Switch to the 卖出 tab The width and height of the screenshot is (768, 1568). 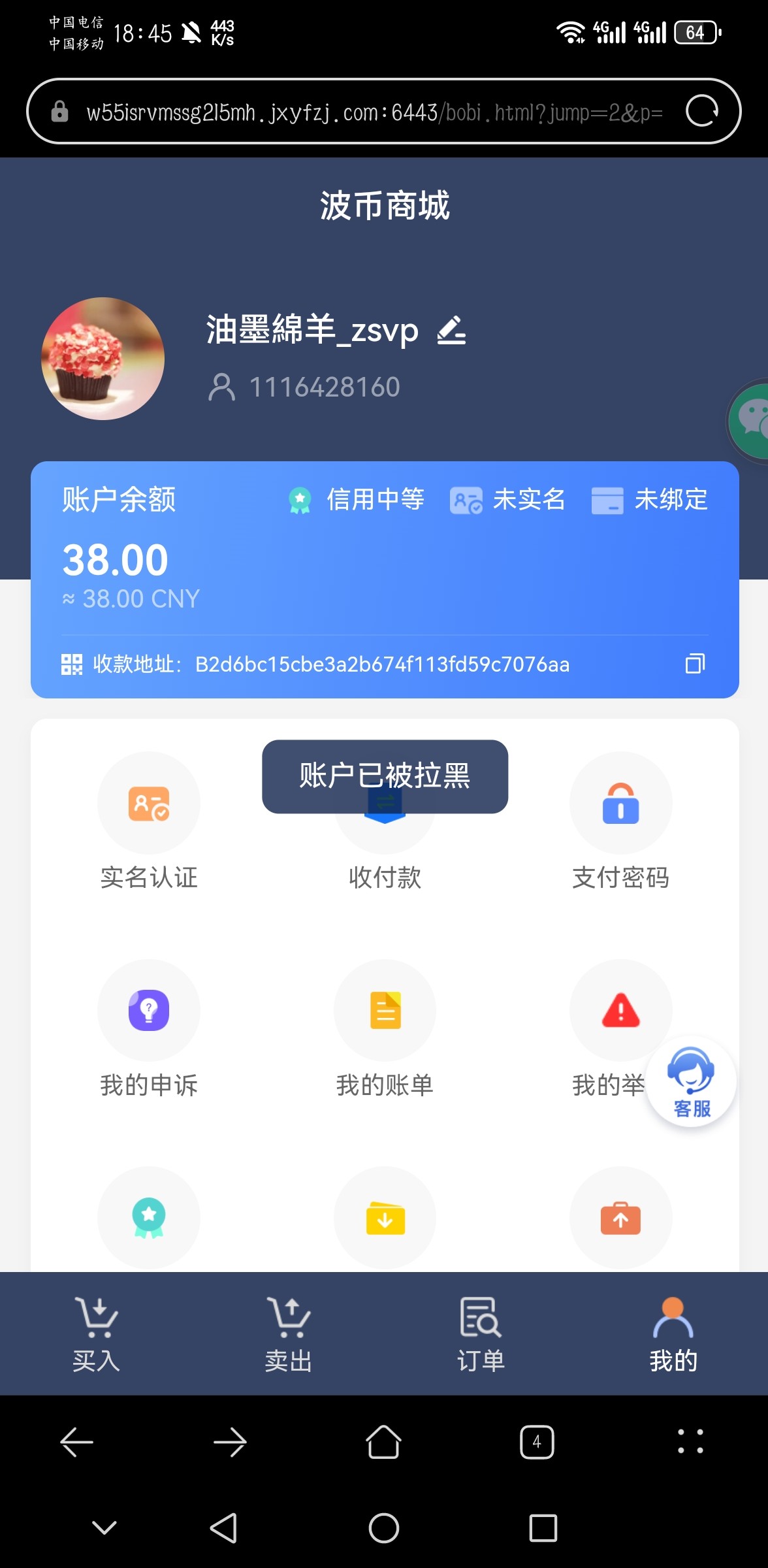tap(288, 1334)
